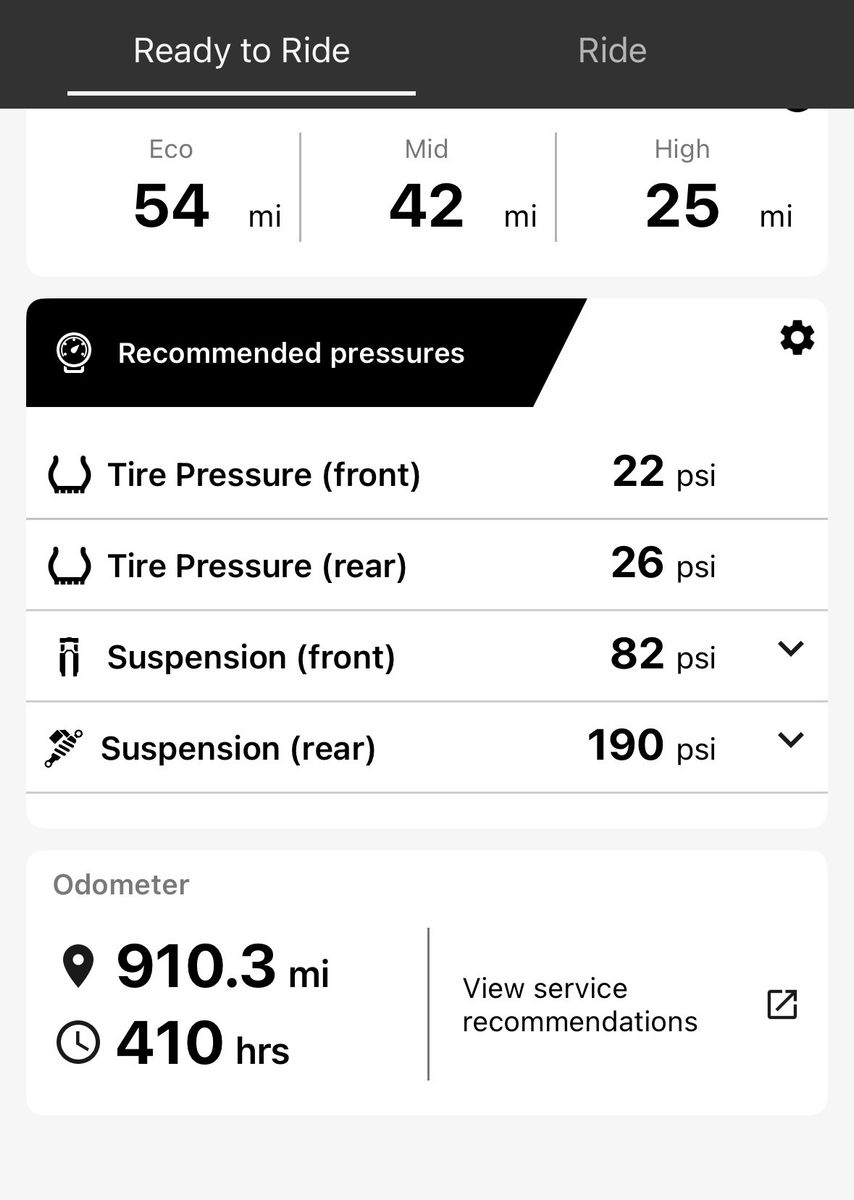The height and width of the screenshot is (1200, 854).
Task: Open recommended pressures settings gear
Action: (796, 339)
